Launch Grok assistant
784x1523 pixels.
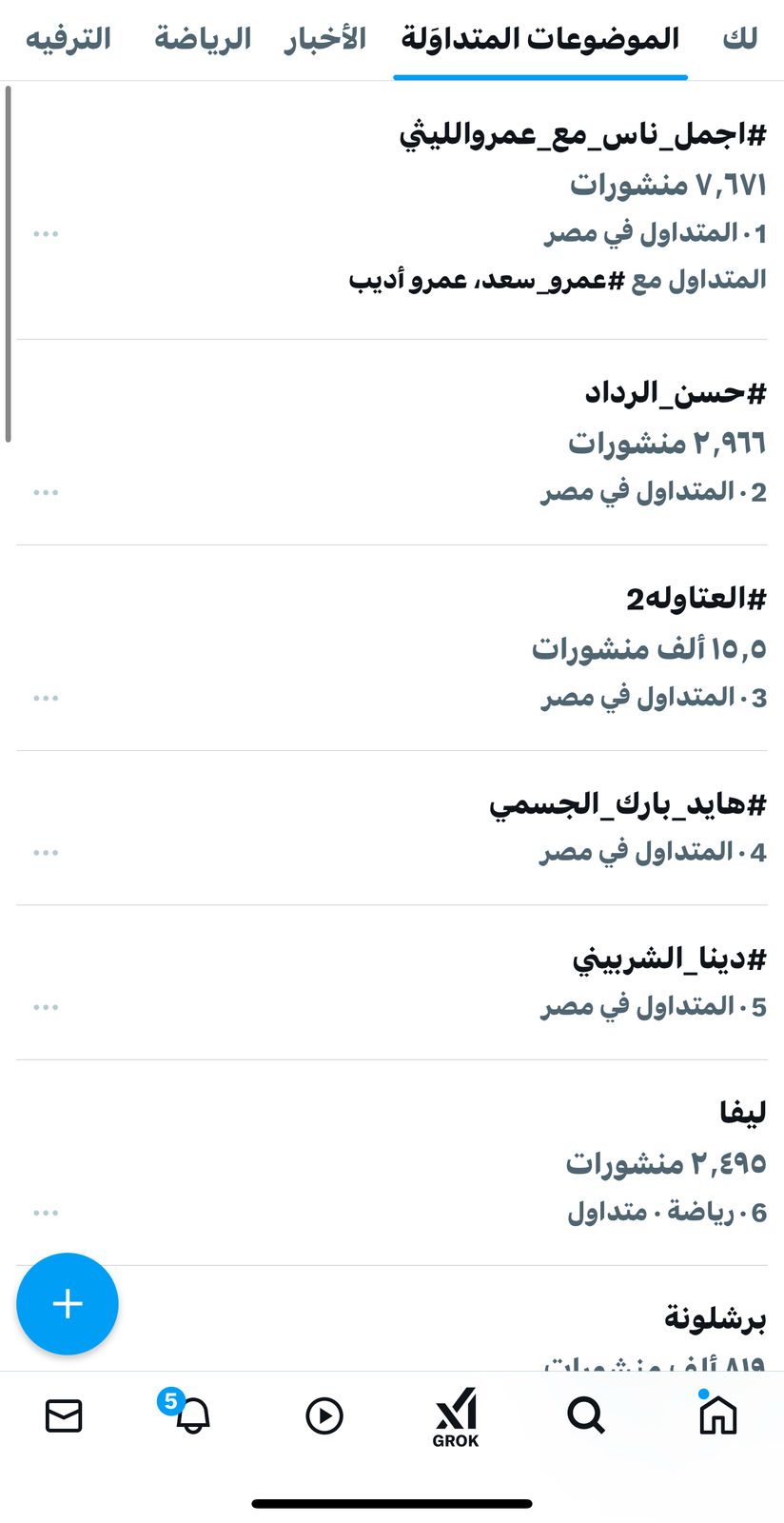coord(456,1416)
